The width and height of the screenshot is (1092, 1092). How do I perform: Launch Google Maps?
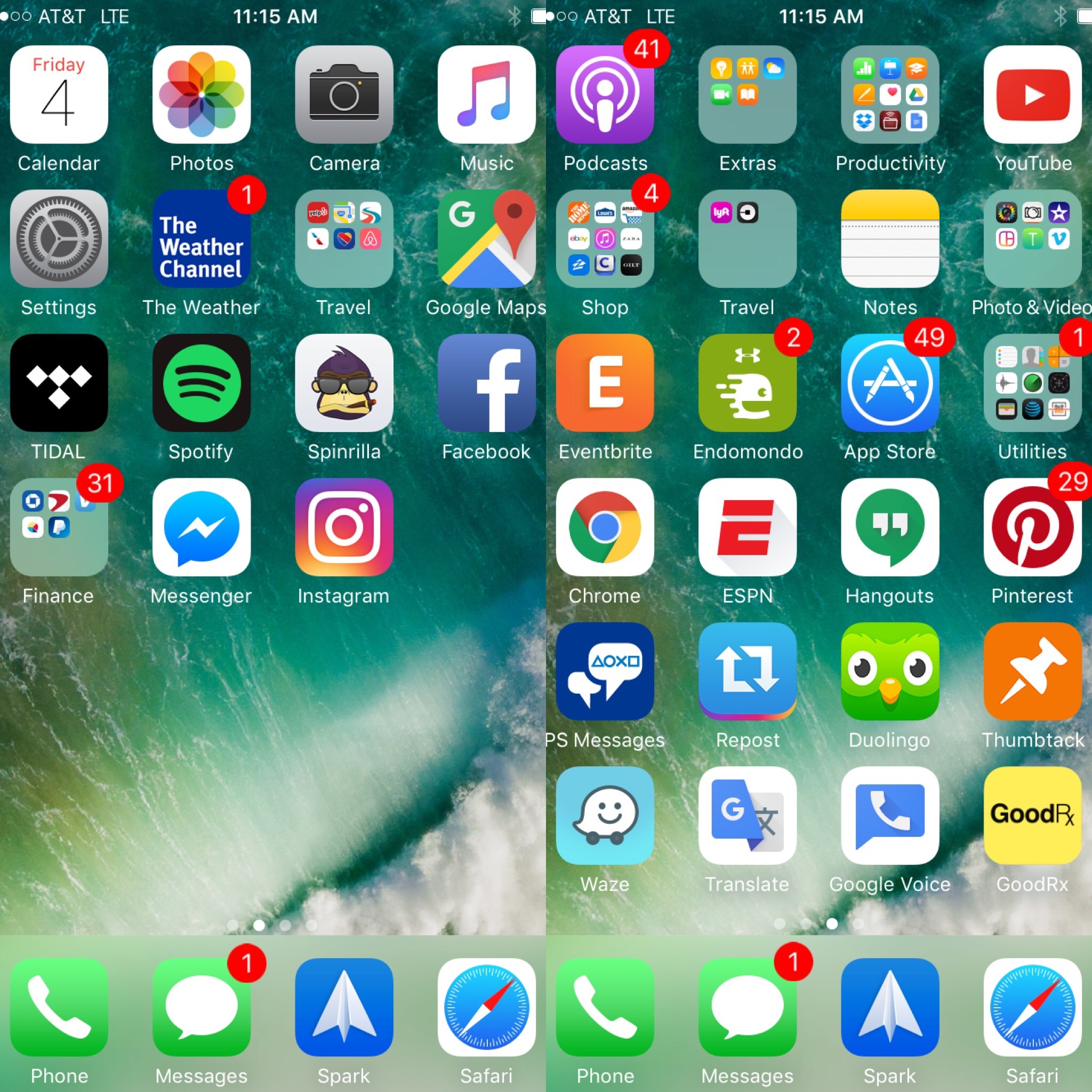[486, 238]
